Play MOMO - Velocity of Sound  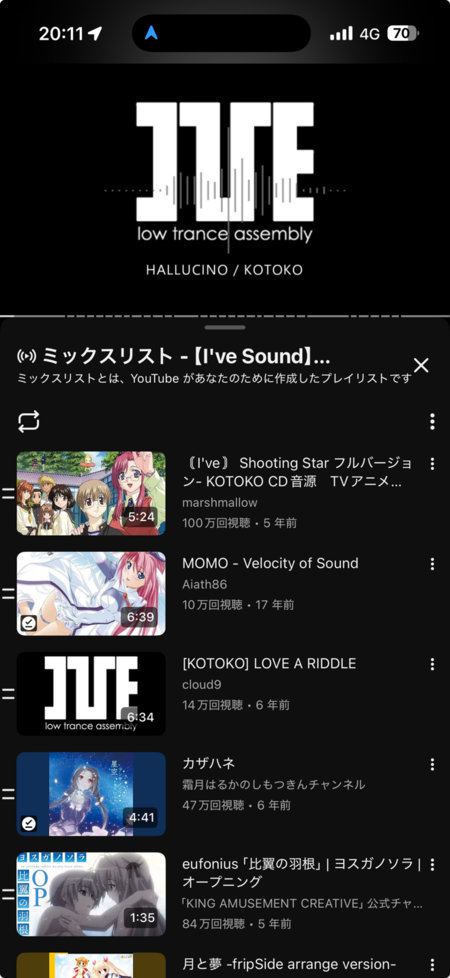click(x=225, y=593)
